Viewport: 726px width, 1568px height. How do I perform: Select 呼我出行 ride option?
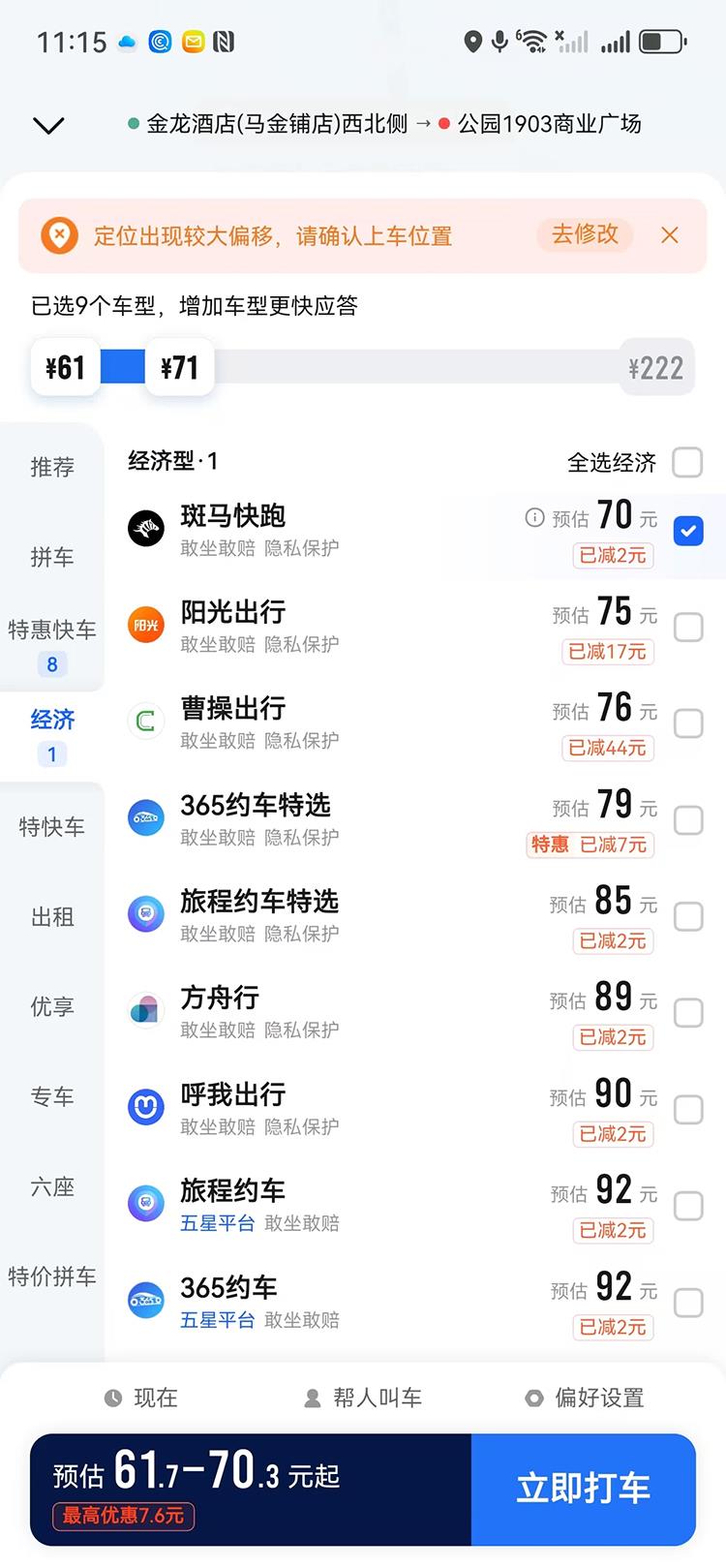tap(688, 1110)
